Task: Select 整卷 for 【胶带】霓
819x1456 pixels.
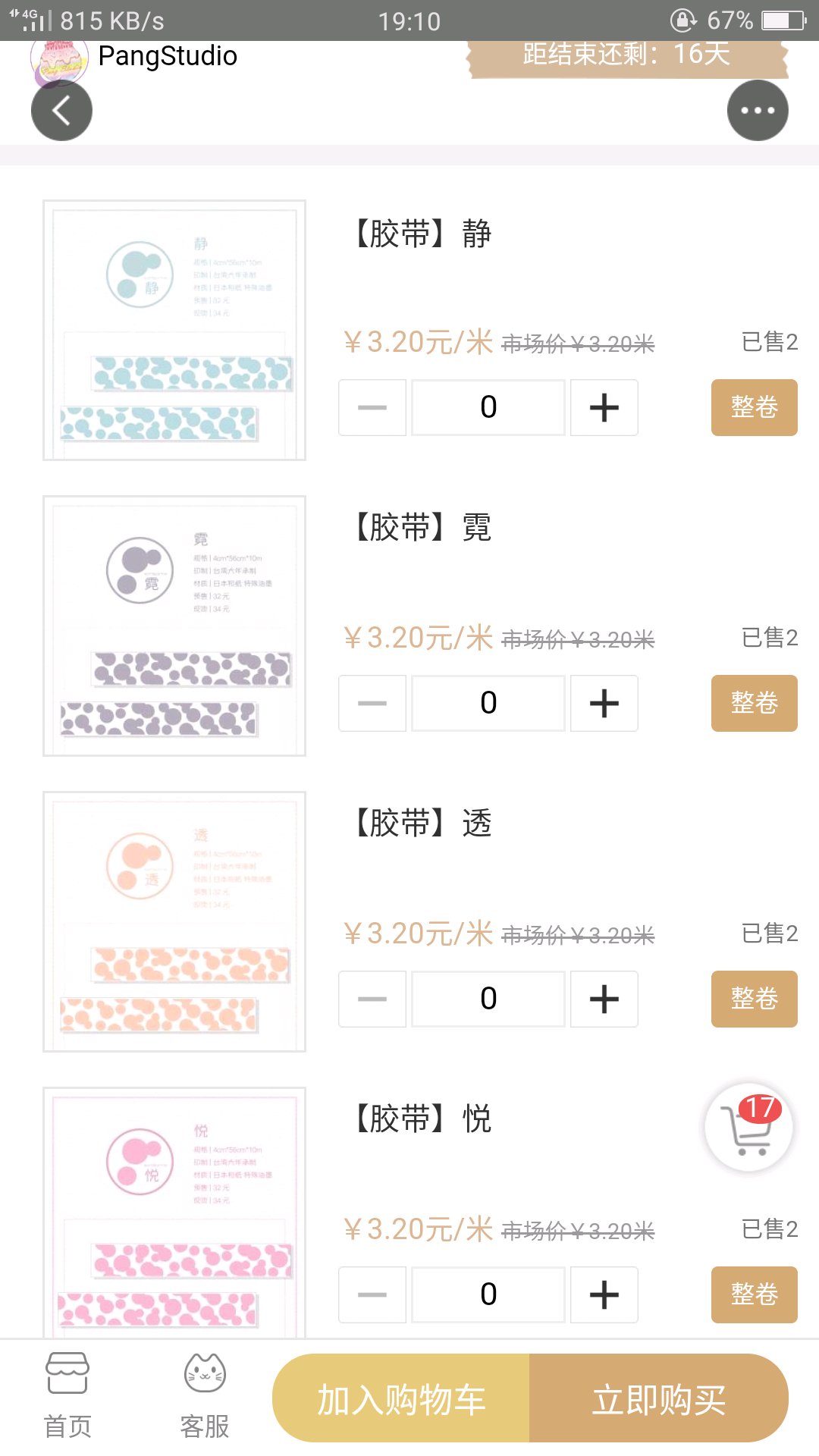Action: (x=754, y=704)
